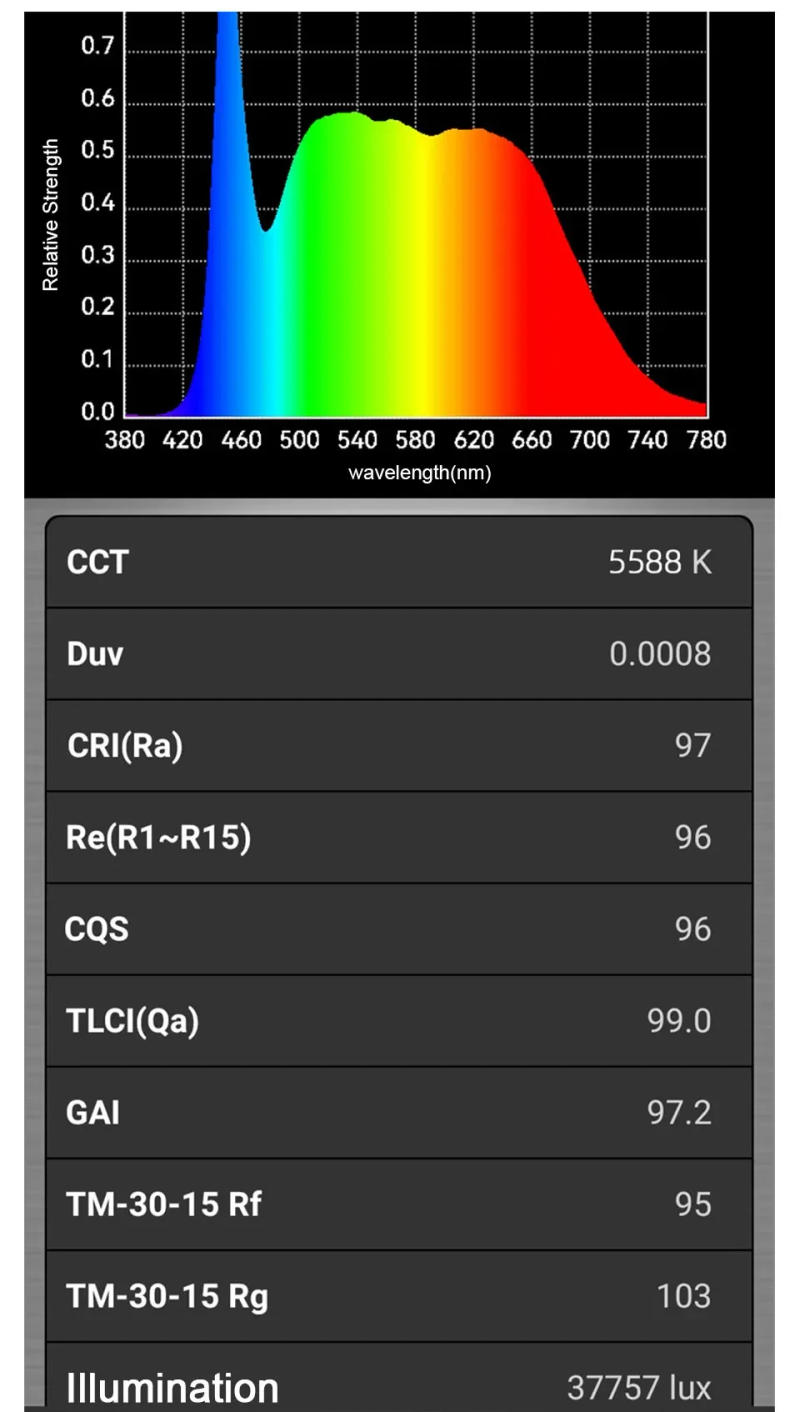Select the CCT measurement row
This screenshot has height=1412, width=800.
399,562
